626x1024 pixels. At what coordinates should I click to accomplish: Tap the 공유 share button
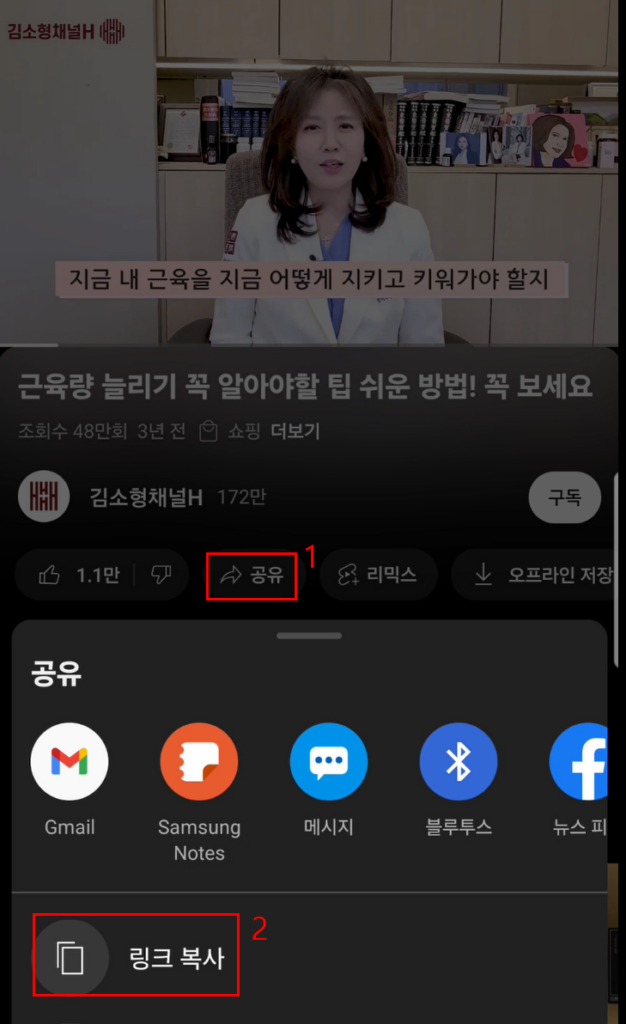(252, 575)
